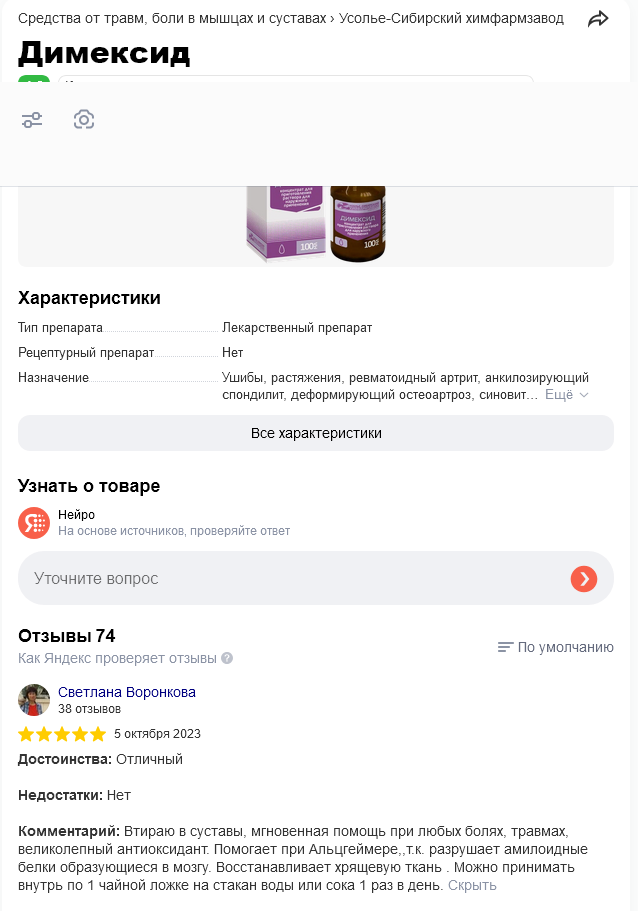The width and height of the screenshot is (638, 911).
Task: Focus the Уточните вопрос field
Action: pos(290,578)
